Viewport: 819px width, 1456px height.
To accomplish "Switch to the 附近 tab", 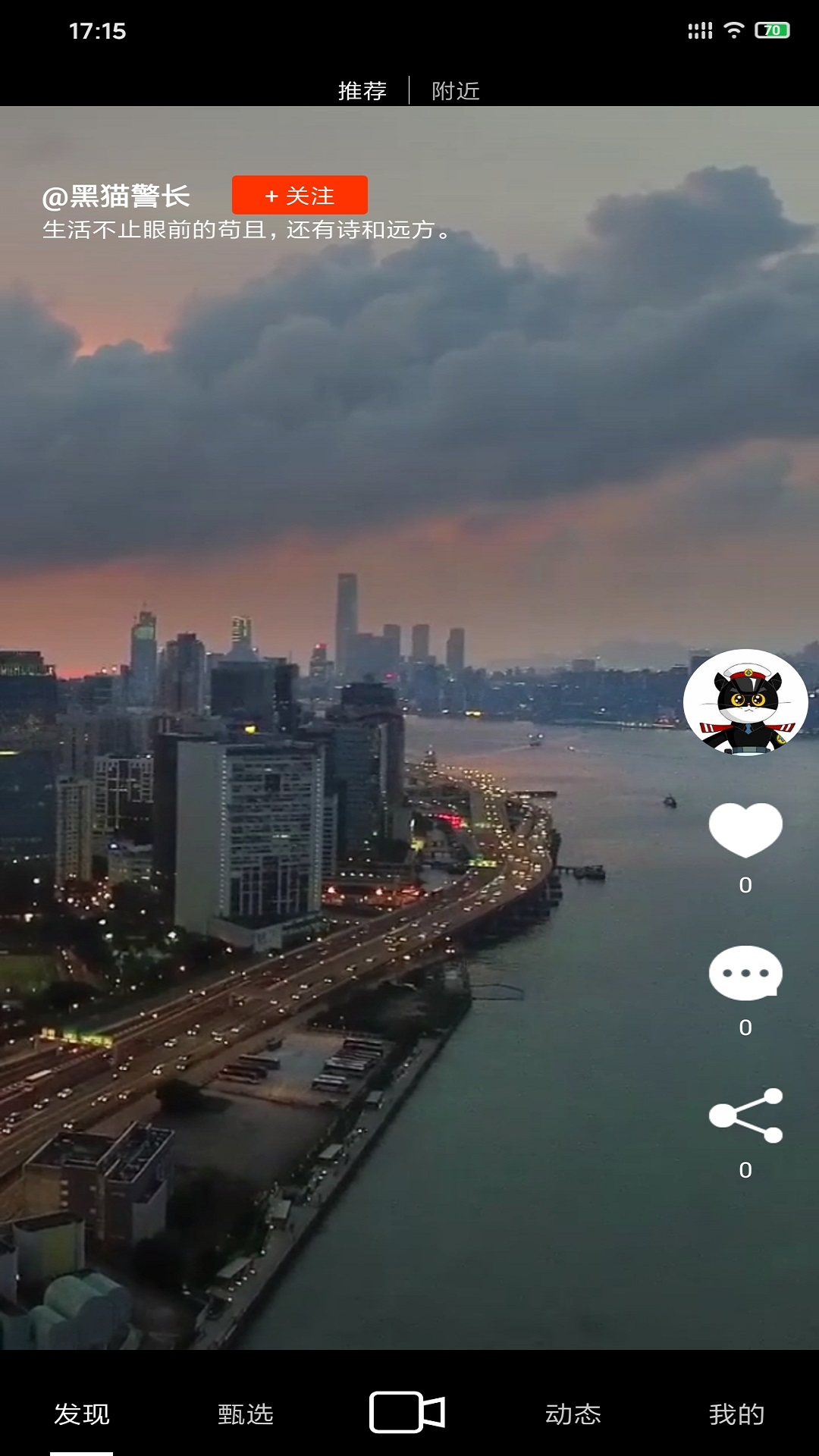I will click(x=456, y=91).
